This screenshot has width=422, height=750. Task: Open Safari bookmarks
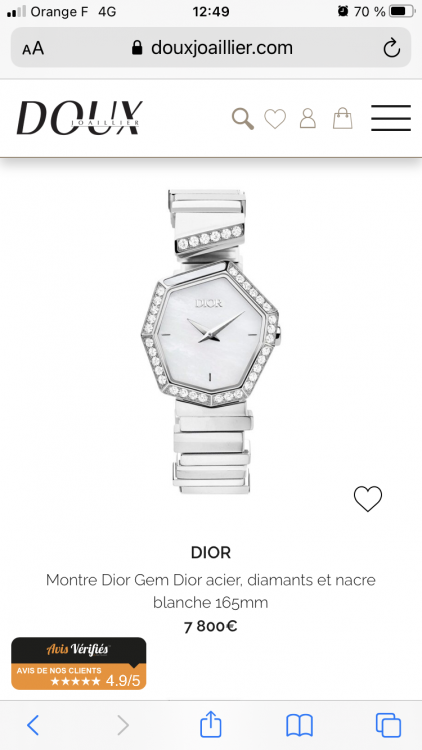pos(300,726)
